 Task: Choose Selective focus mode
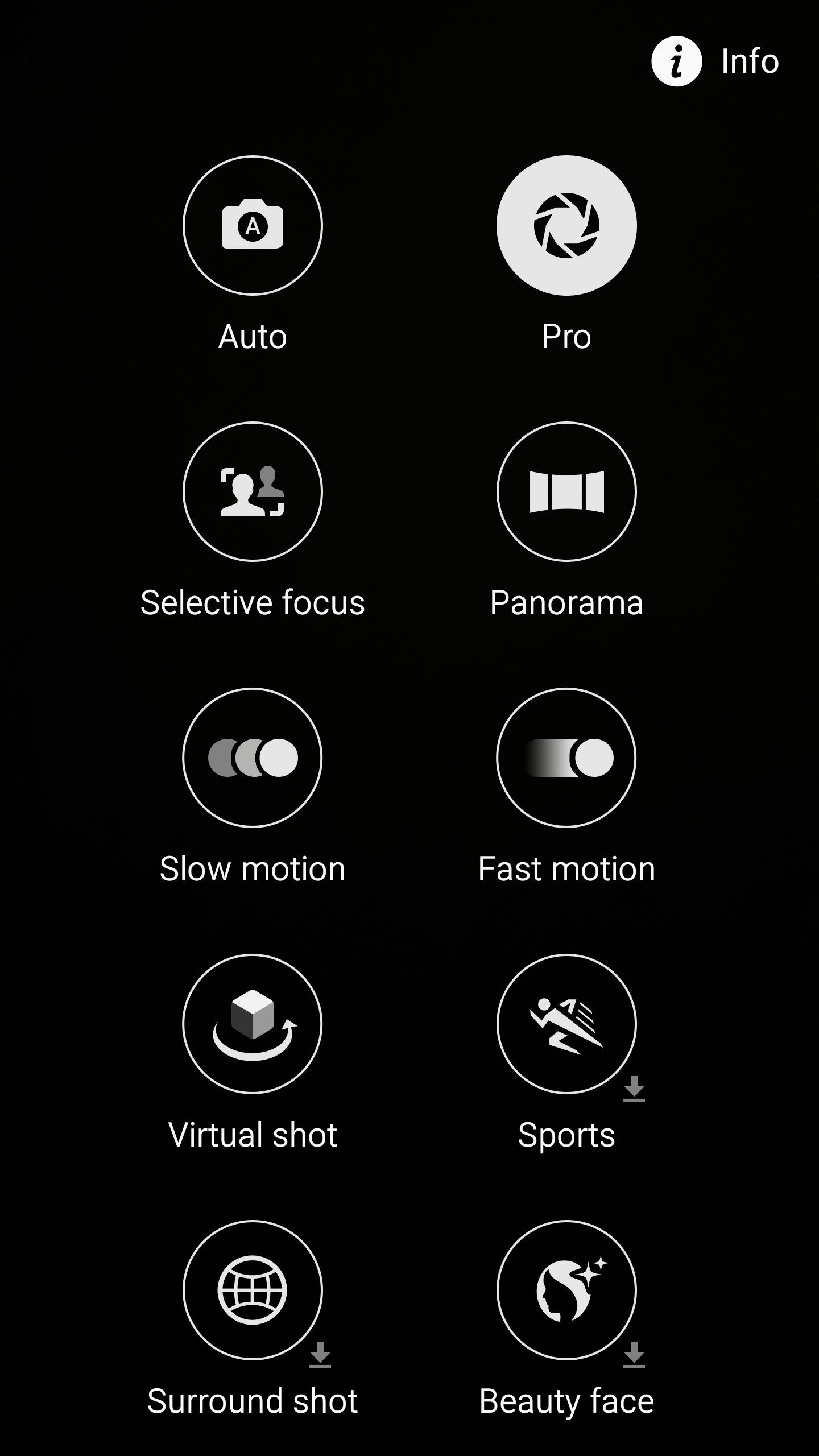click(x=253, y=492)
